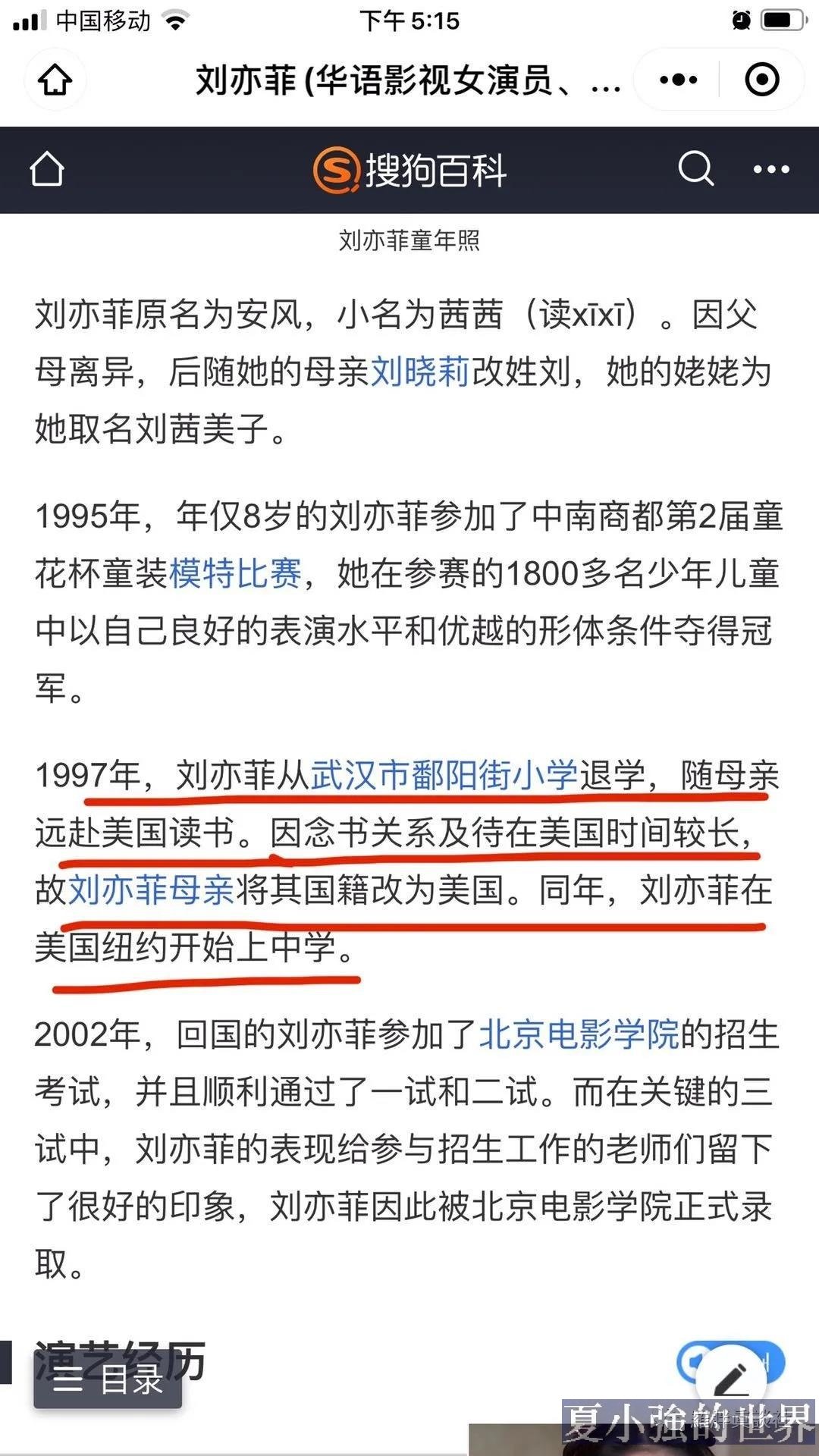Close the mini program with the circle button

tap(761, 80)
